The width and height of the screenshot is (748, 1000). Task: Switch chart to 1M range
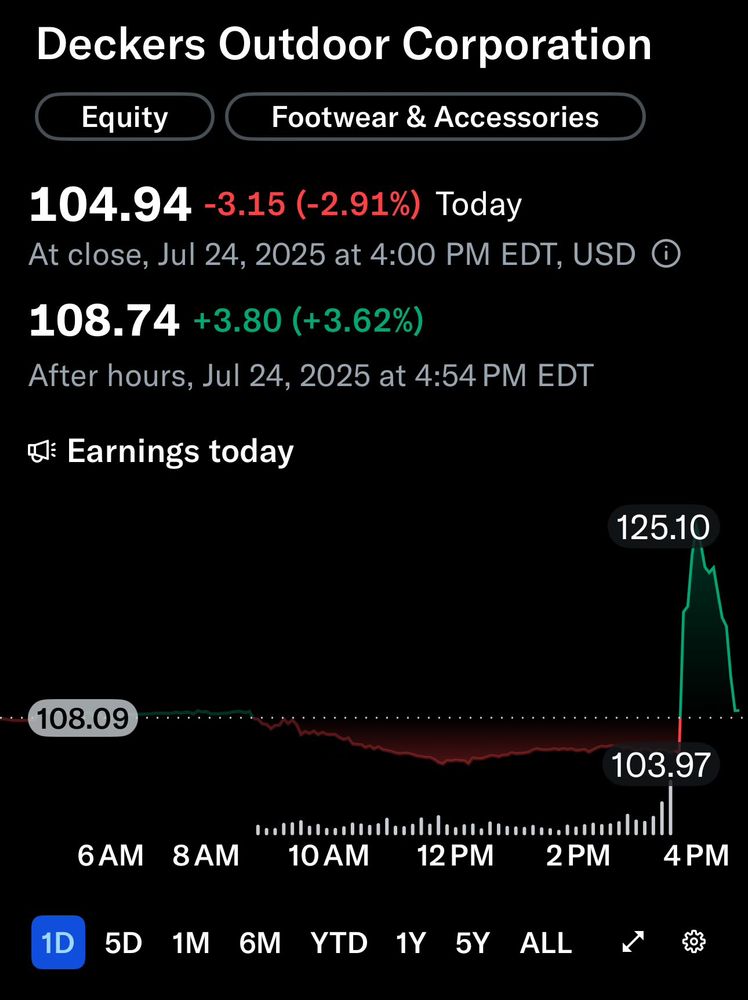[191, 942]
